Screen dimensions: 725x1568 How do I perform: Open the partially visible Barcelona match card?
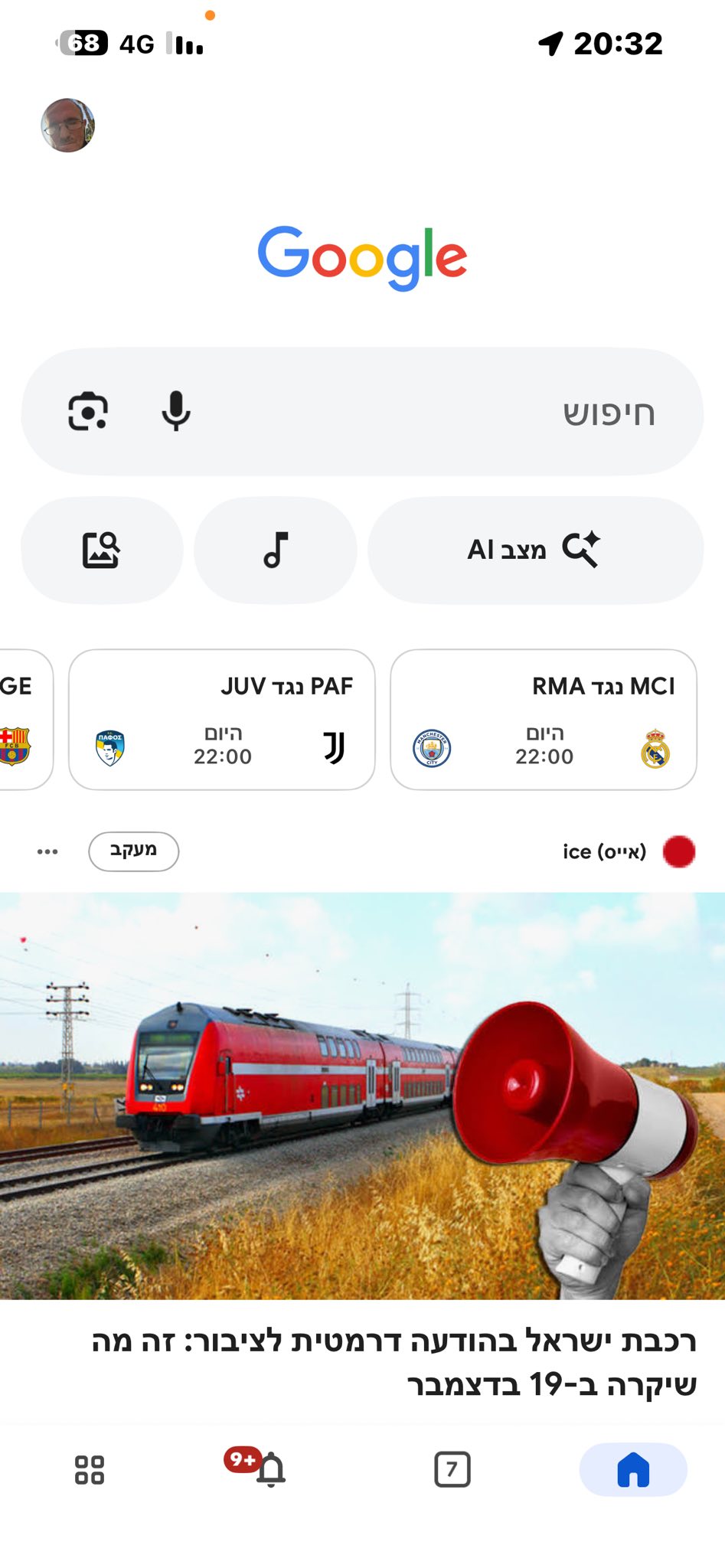coord(21,720)
